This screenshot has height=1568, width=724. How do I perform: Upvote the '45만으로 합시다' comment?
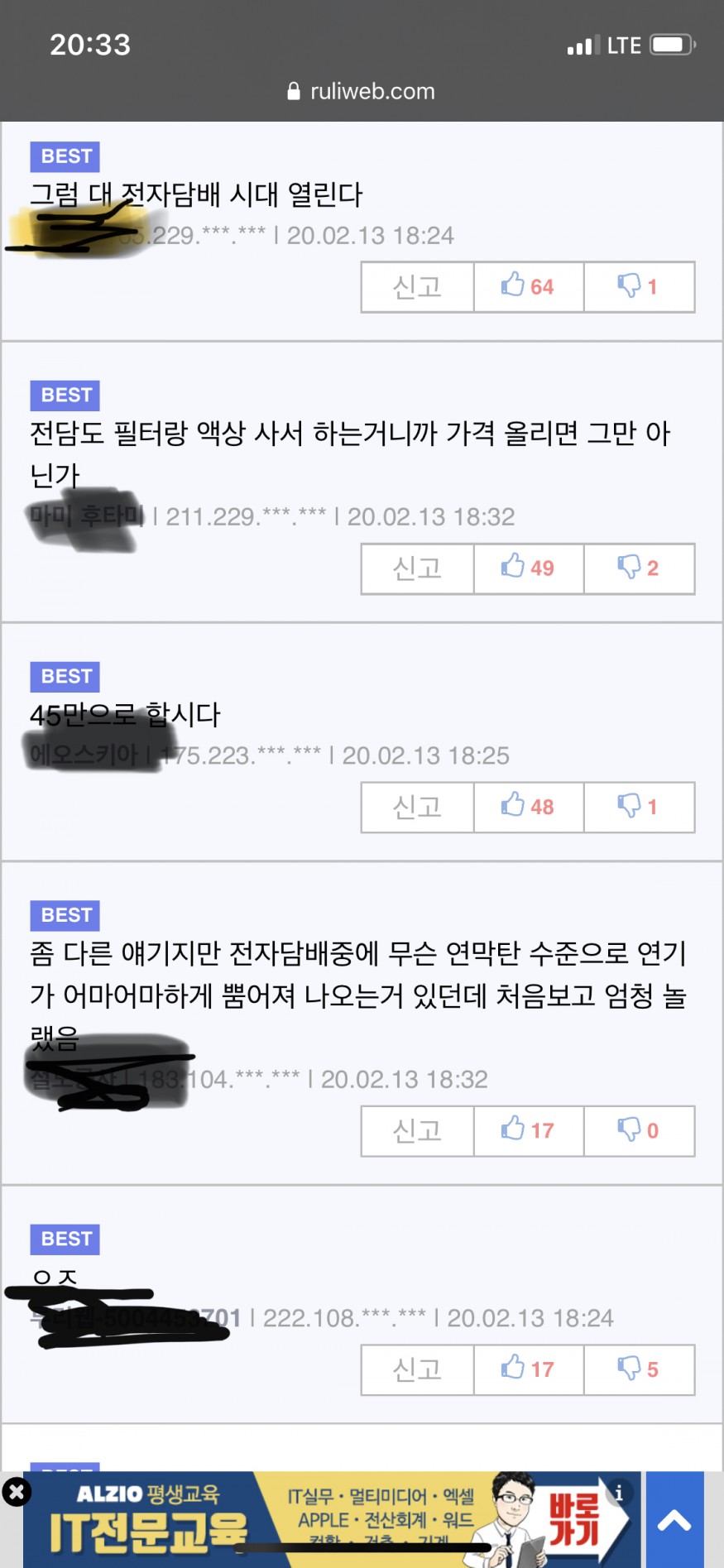tap(528, 807)
